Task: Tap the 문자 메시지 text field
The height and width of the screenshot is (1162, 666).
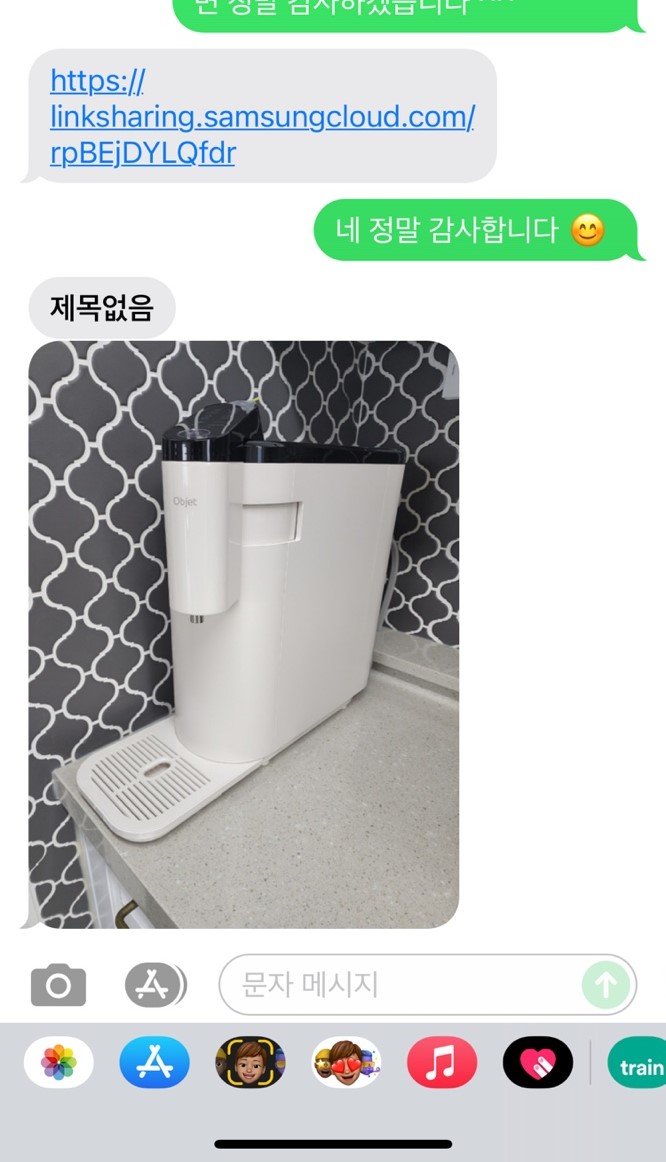Action: (400, 985)
